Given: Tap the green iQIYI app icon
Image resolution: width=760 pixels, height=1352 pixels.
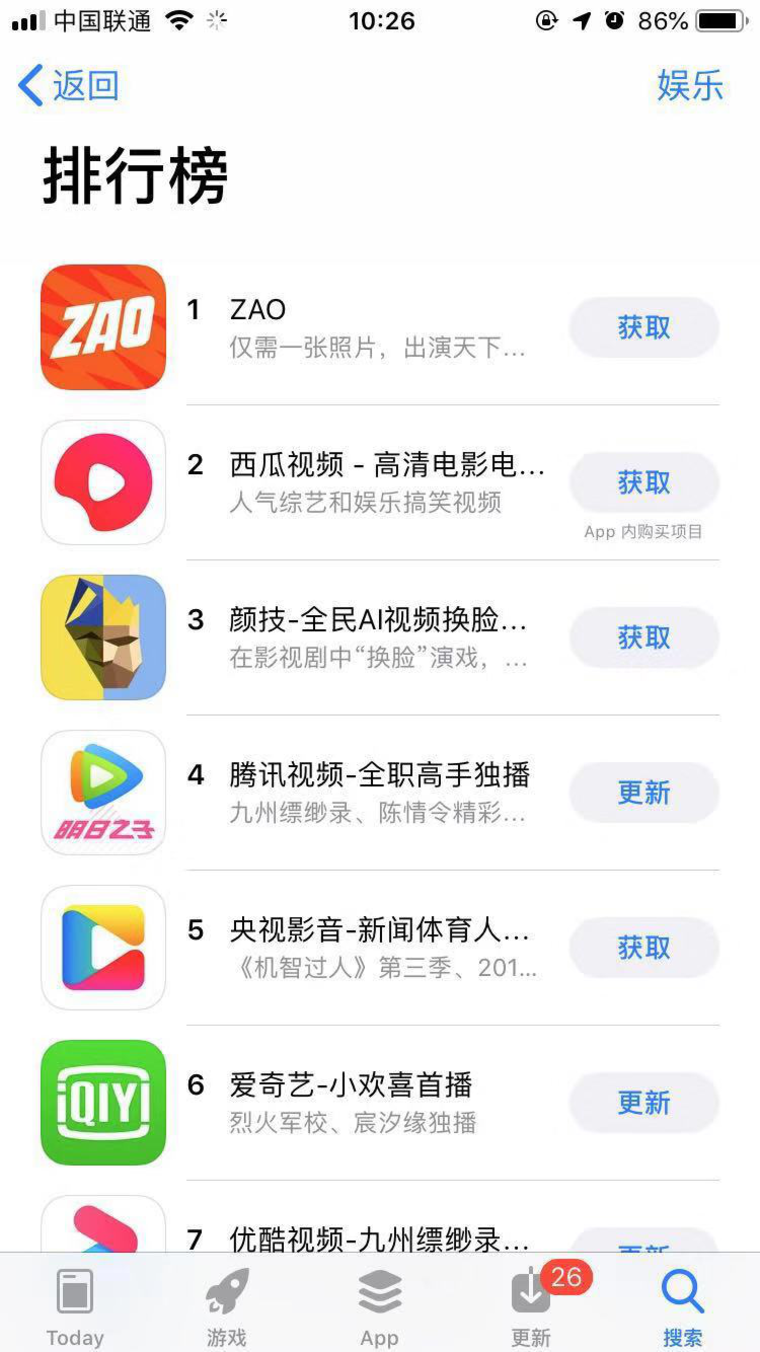Looking at the screenshot, I should tap(102, 1102).
